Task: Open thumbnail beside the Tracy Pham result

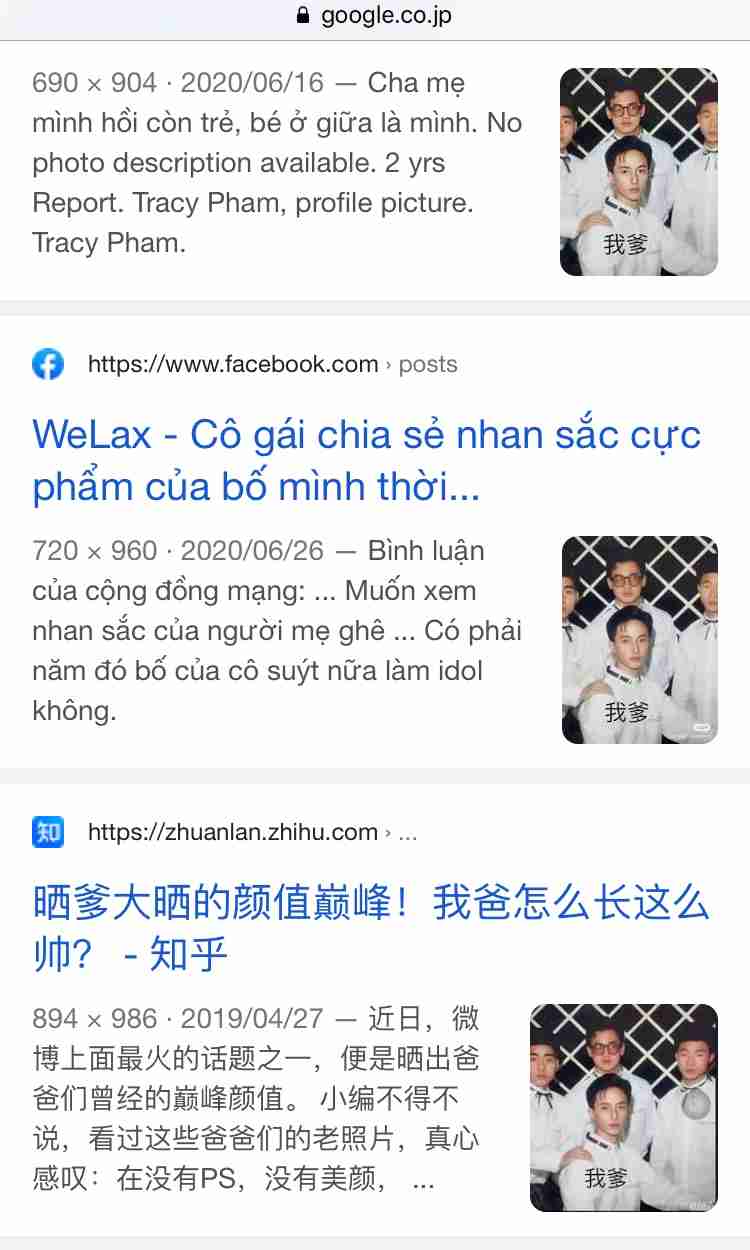Action: [638, 172]
